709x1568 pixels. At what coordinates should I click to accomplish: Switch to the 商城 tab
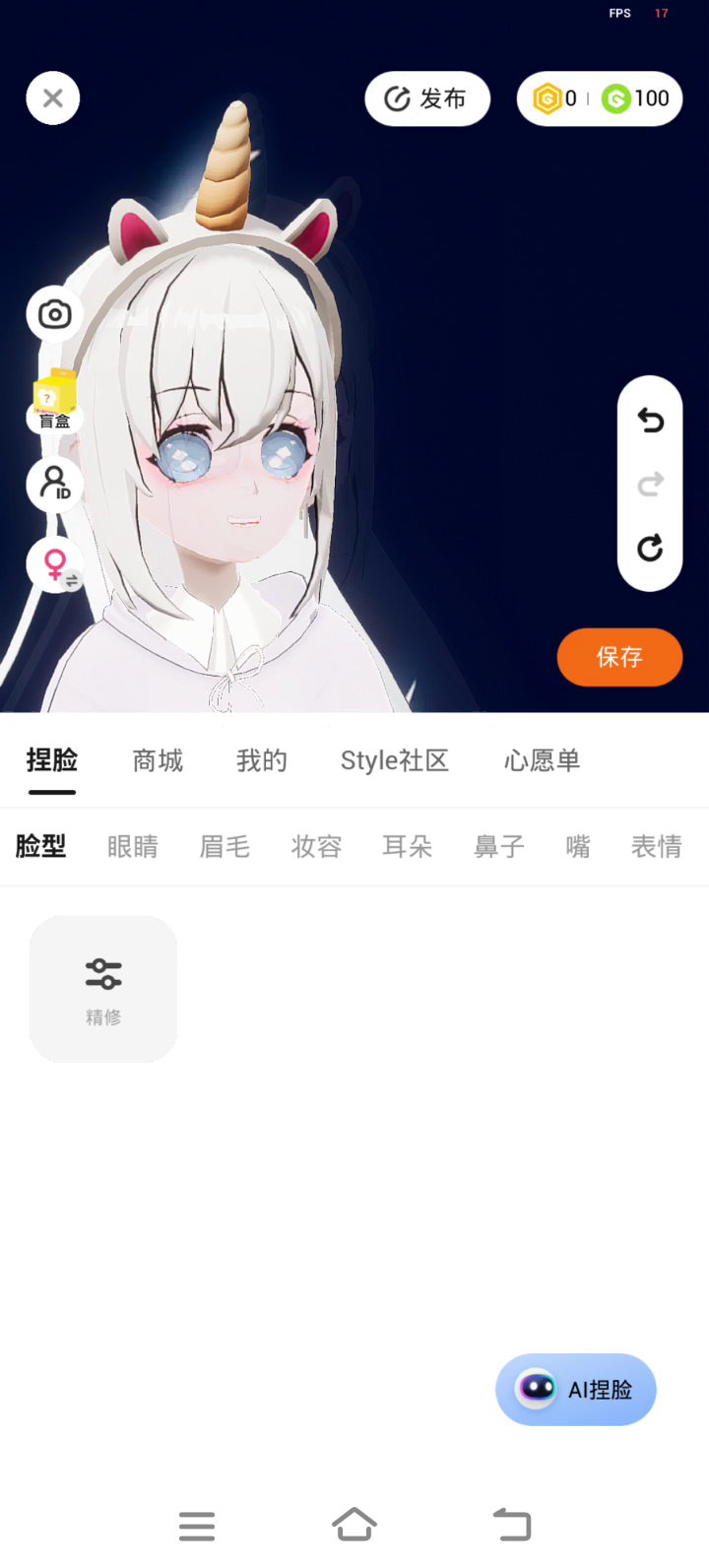pos(158,760)
